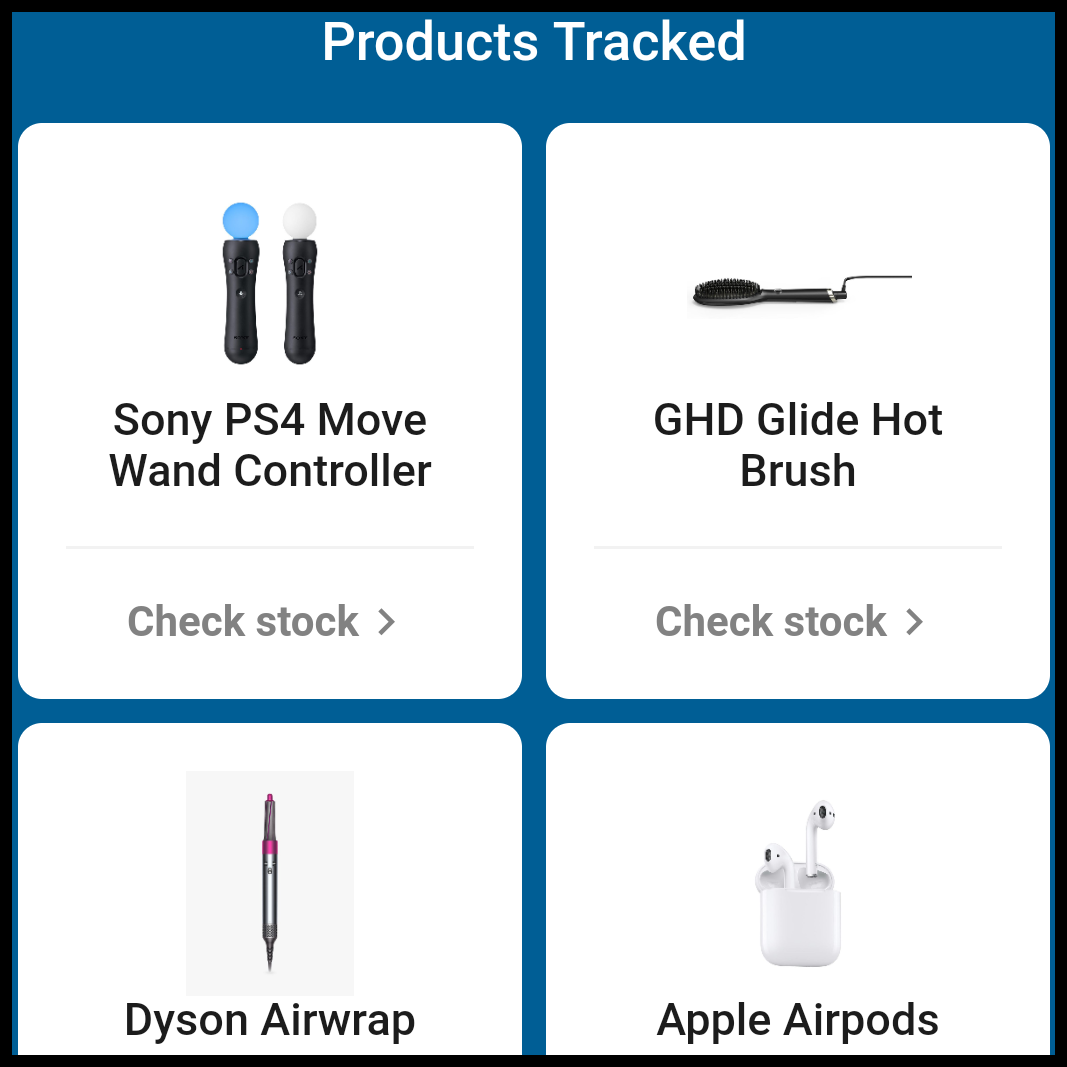Check stock for GHD Glide Hot Brush
Viewport: 1067px width, 1067px height.
point(790,621)
